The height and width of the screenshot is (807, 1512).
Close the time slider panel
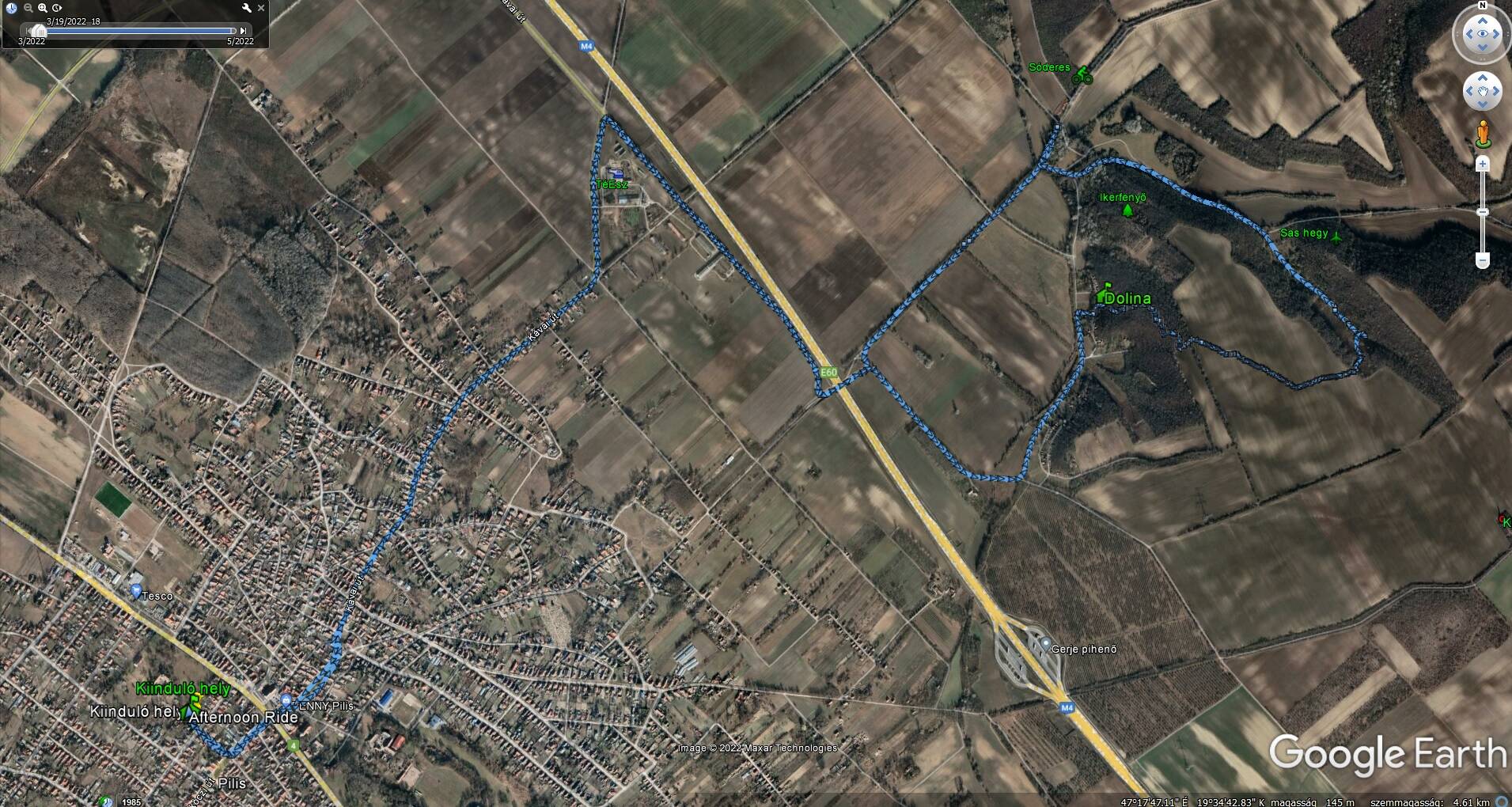point(261,8)
